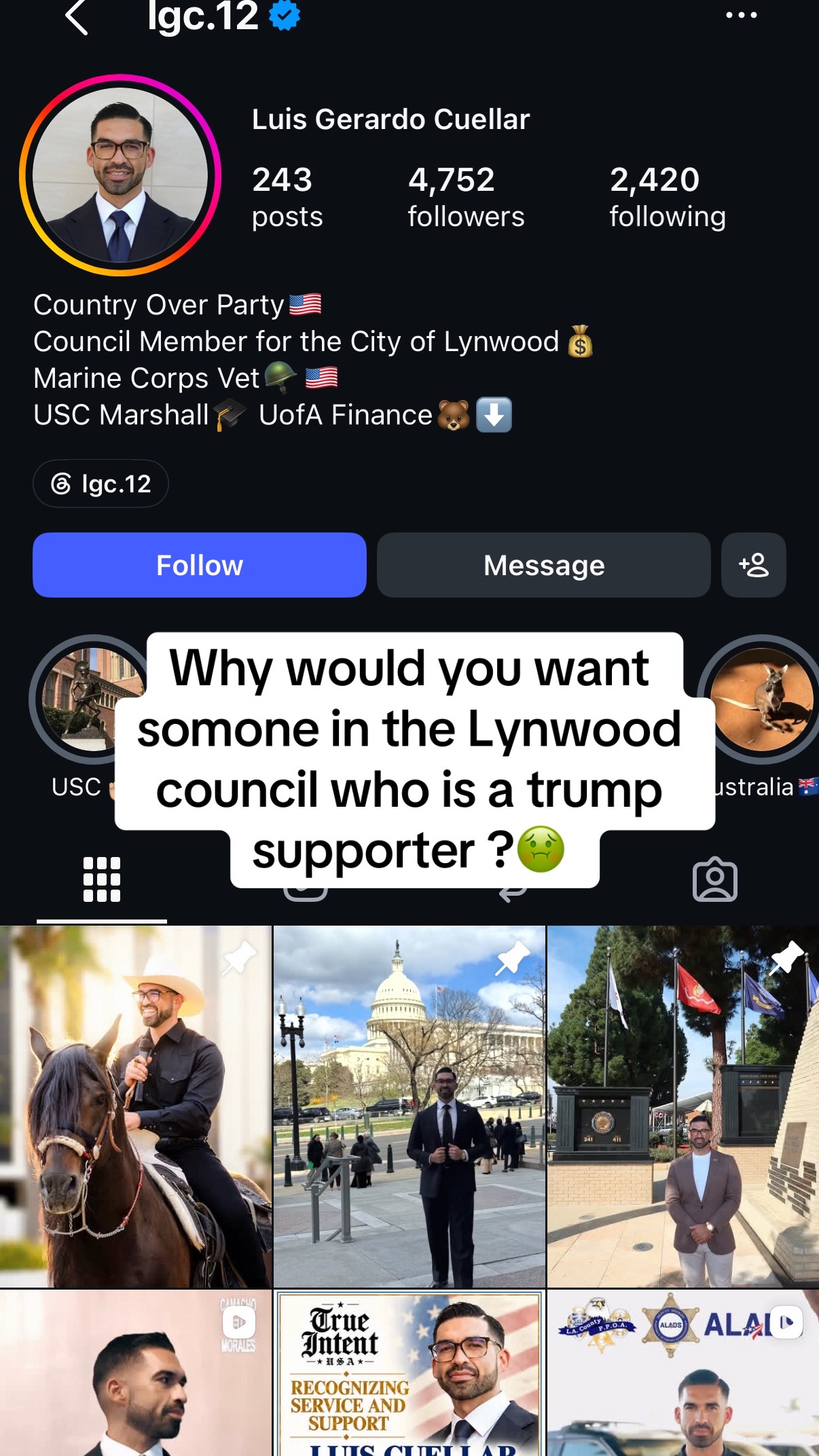
Task: Open the 4,752 followers list
Action: click(x=466, y=197)
